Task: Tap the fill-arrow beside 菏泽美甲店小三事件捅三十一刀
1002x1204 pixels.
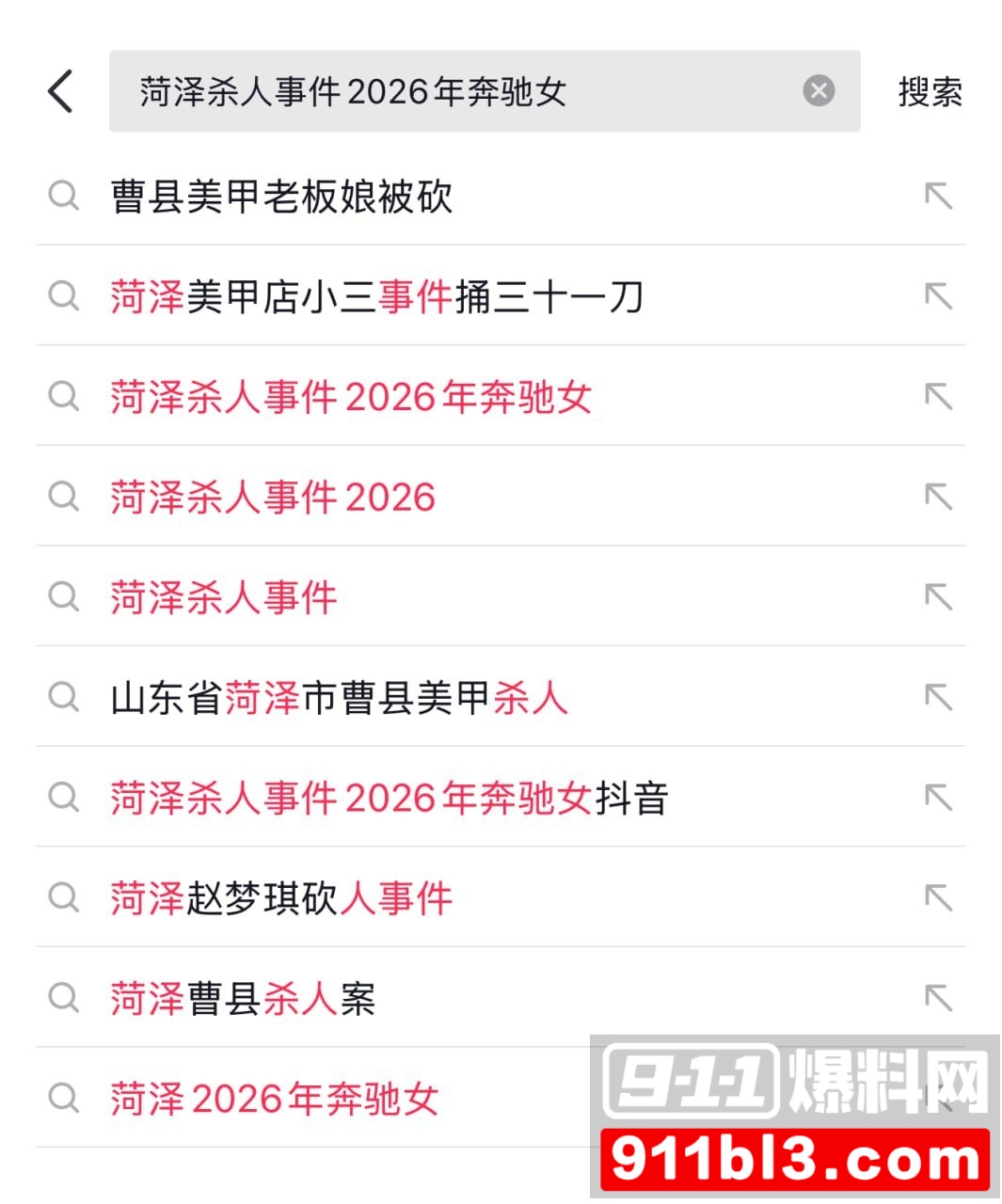Action: pyautogui.click(x=938, y=297)
